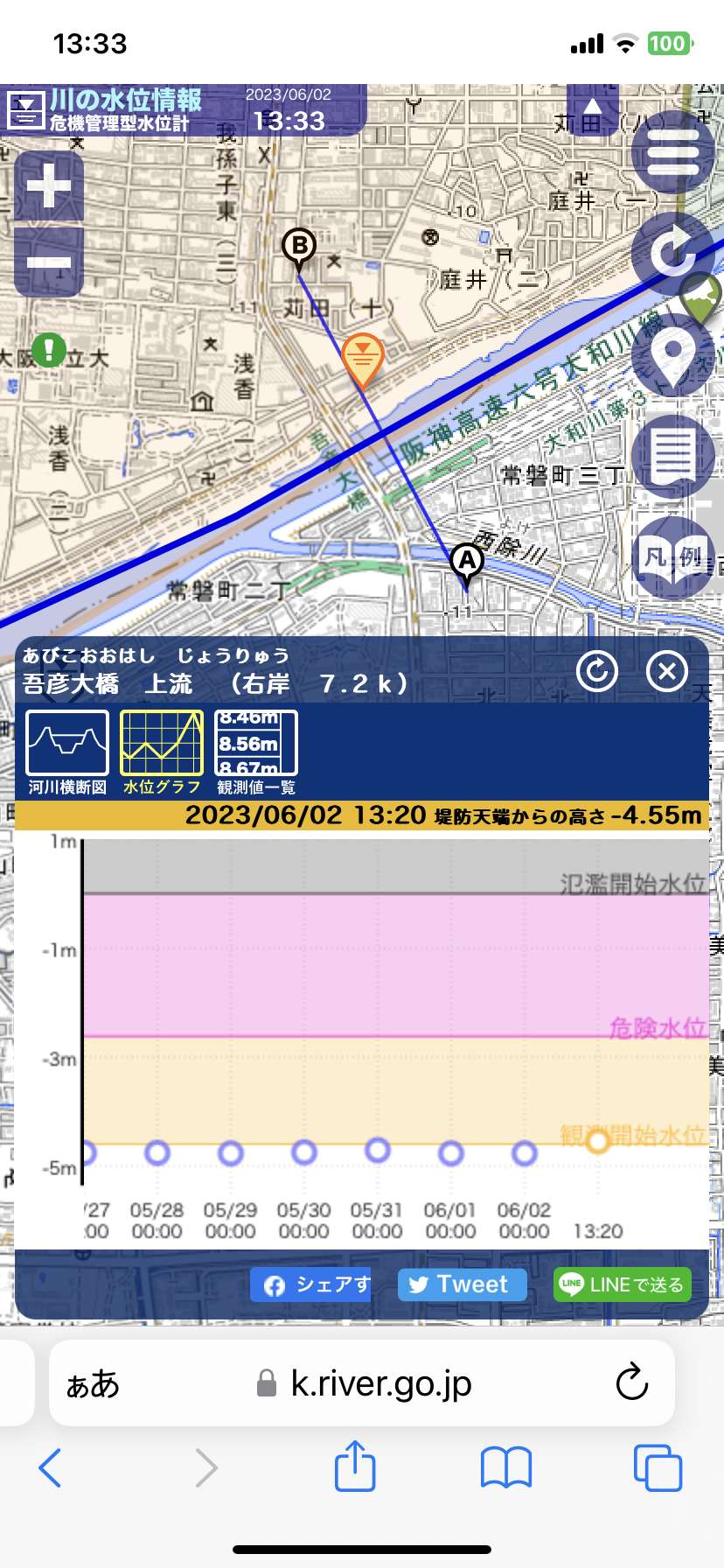
Task: Reload the map data
Action: (x=672, y=253)
